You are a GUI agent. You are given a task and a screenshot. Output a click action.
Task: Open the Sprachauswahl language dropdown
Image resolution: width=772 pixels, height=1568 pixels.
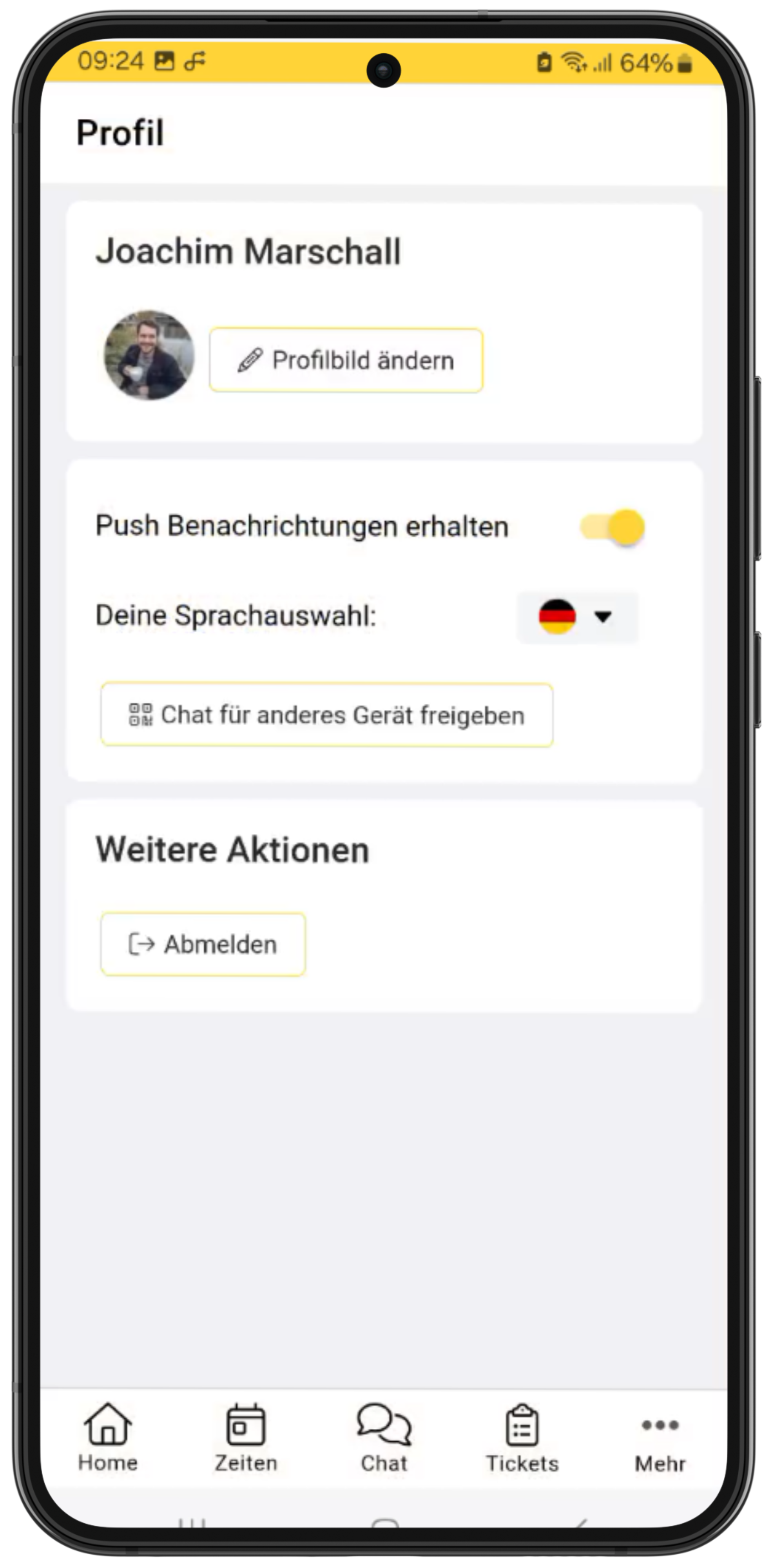(577, 617)
